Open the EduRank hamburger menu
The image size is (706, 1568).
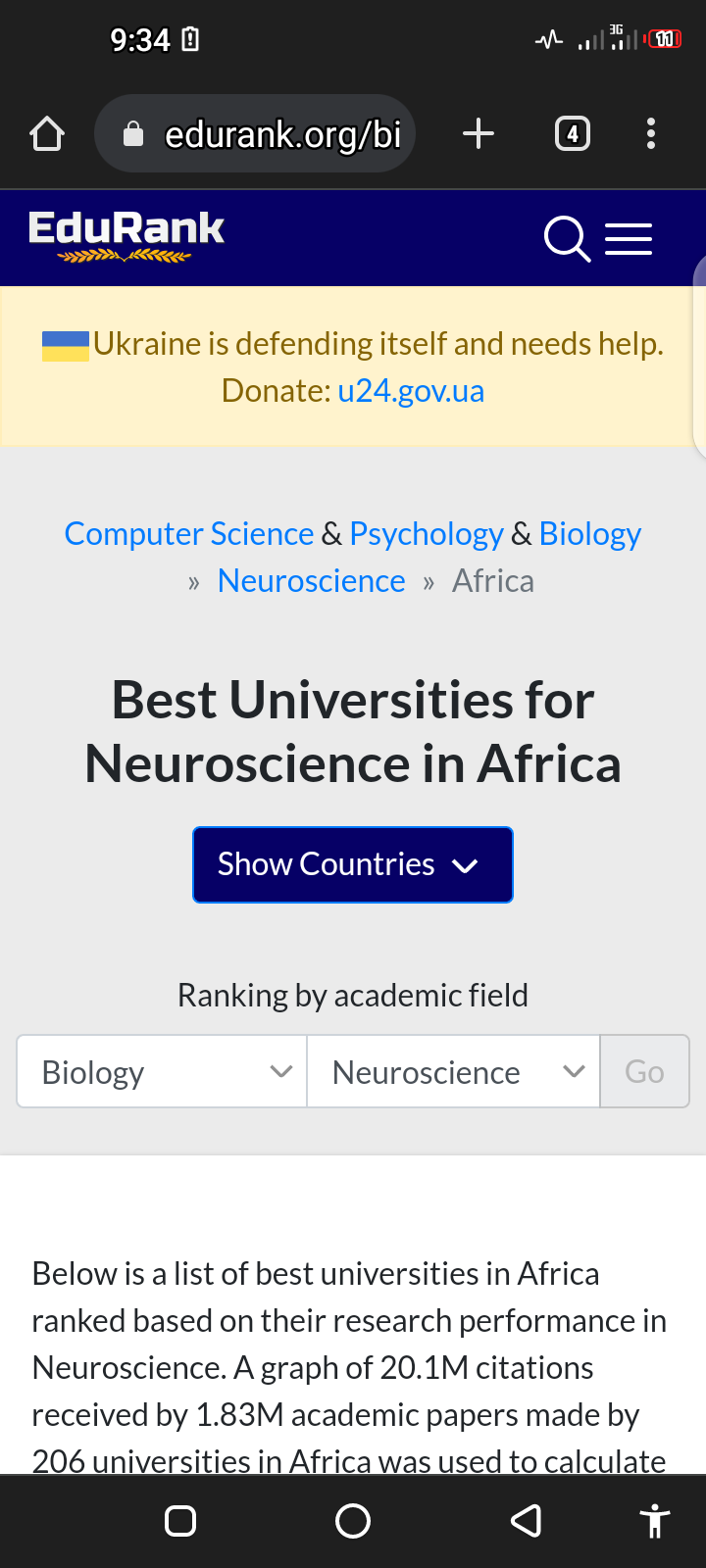click(629, 239)
